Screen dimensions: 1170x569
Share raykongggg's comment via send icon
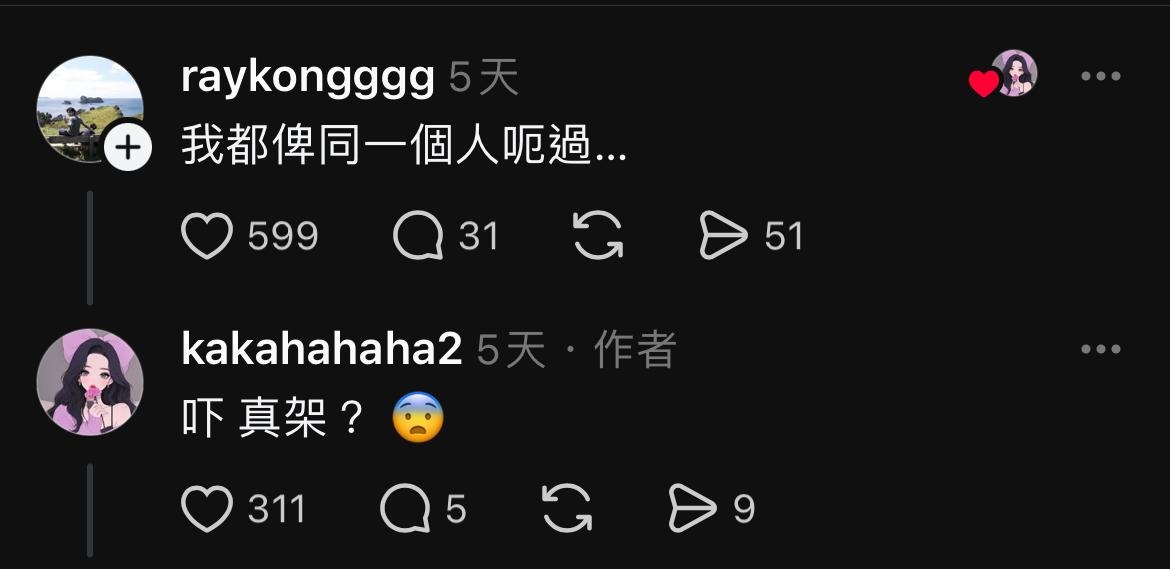tap(723, 237)
